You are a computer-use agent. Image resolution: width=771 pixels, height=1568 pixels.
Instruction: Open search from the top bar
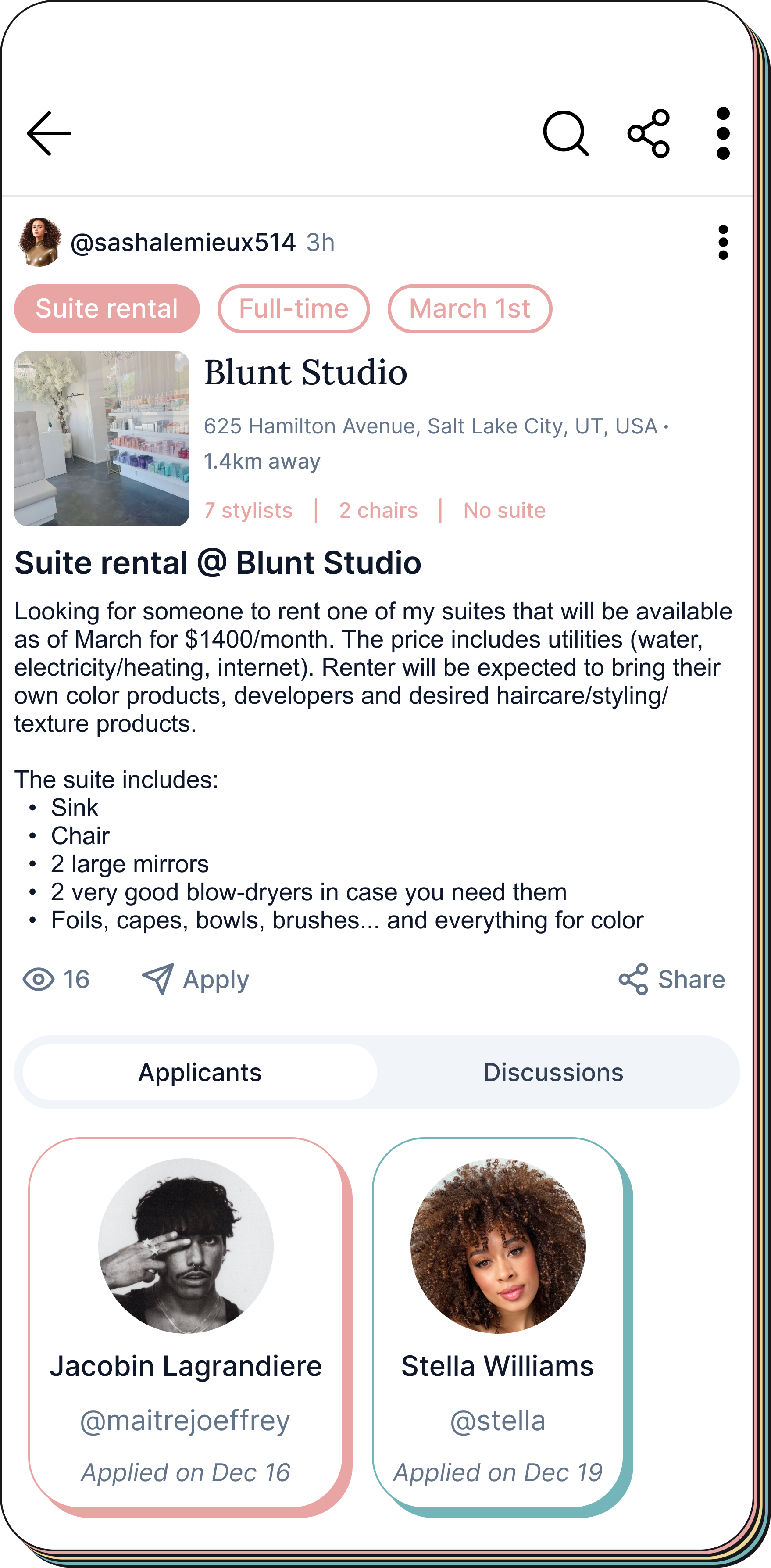565,133
